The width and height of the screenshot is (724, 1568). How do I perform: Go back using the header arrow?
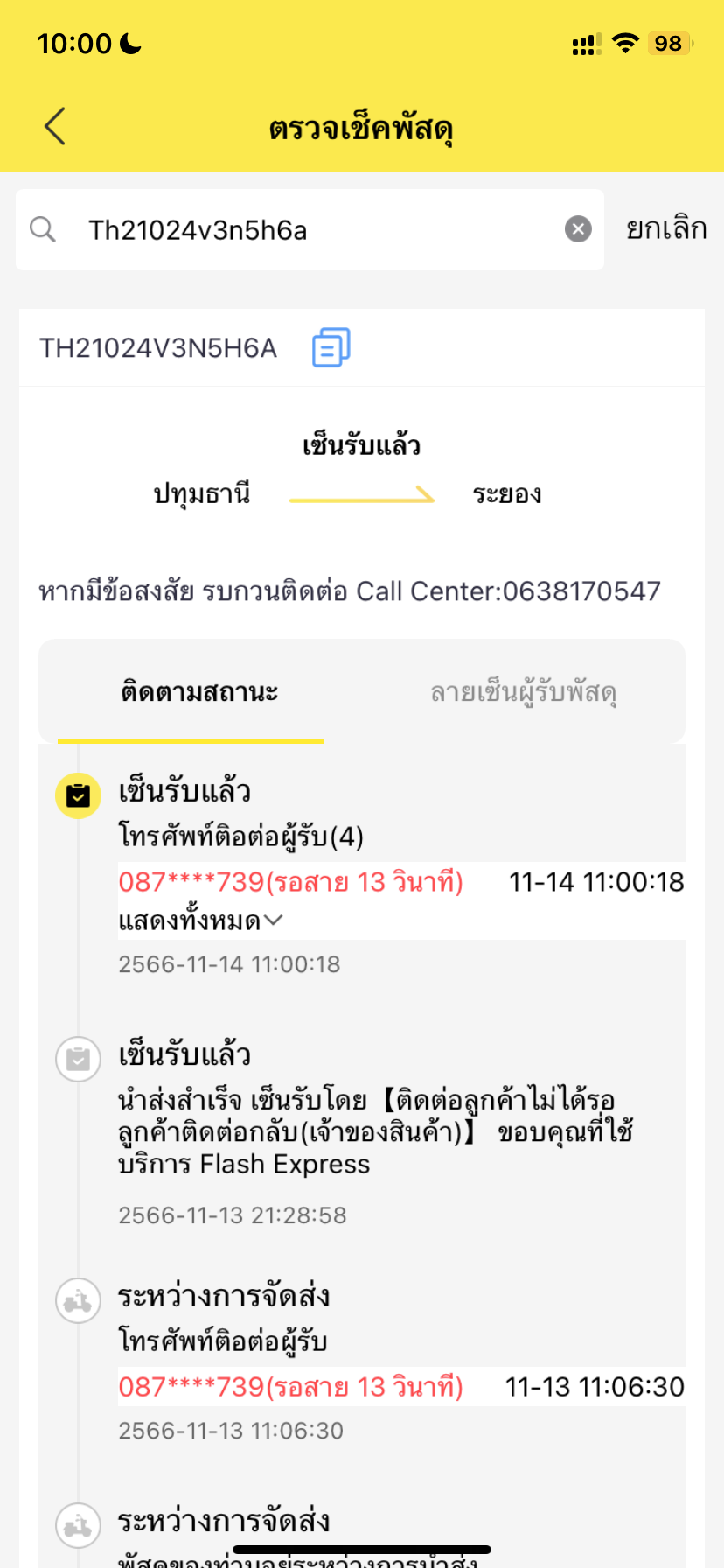(x=55, y=126)
